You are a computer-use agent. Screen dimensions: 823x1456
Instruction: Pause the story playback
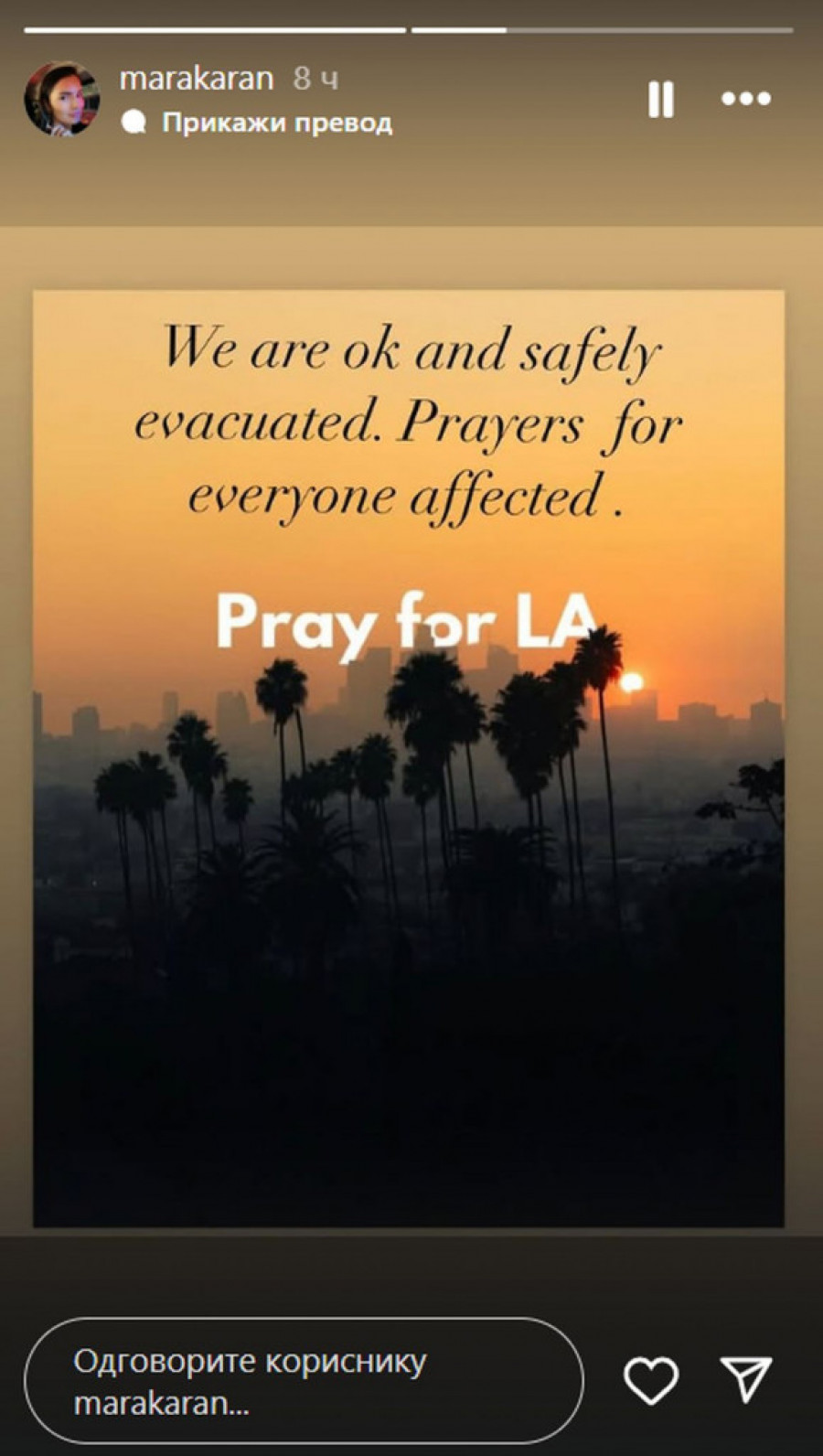pyautogui.click(x=660, y=99)
